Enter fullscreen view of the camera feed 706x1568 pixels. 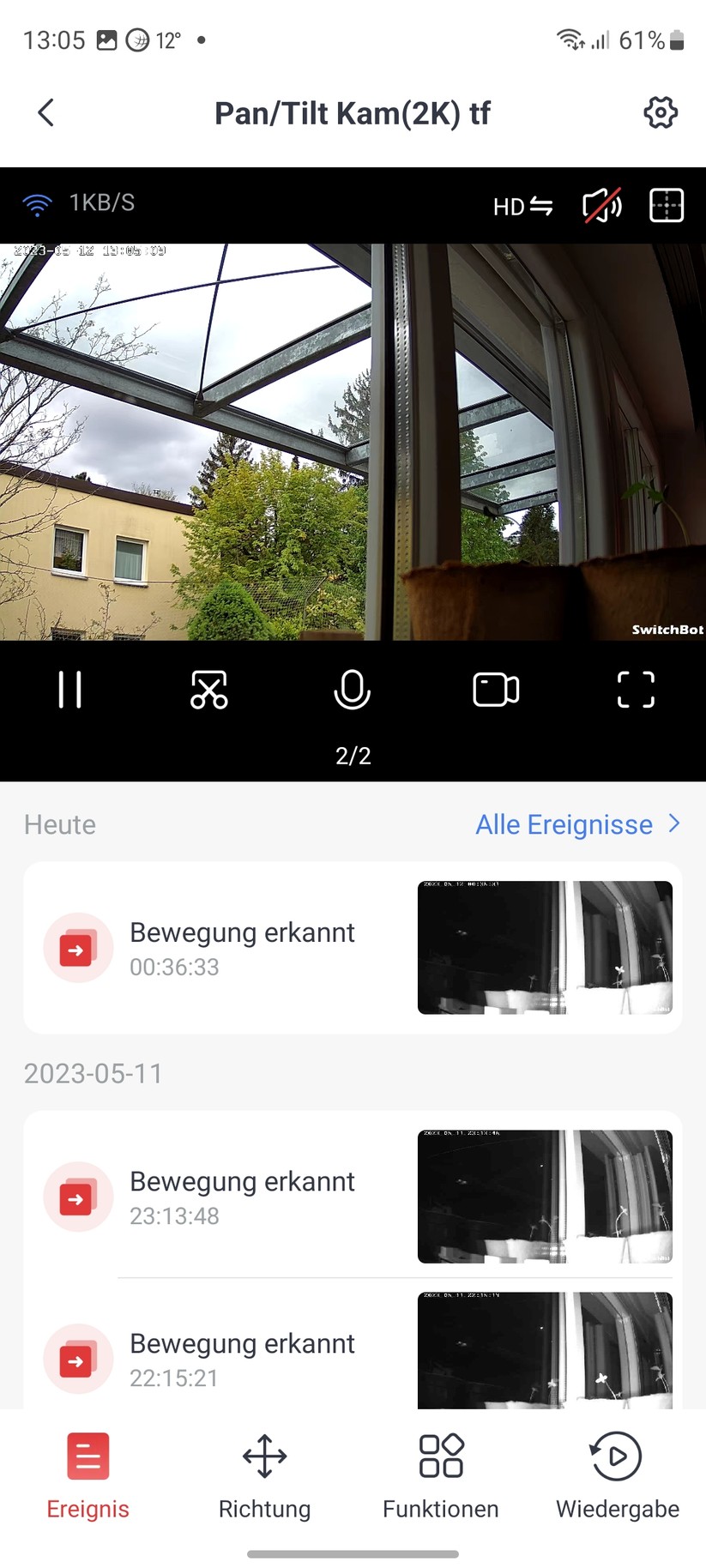[636, 689]
